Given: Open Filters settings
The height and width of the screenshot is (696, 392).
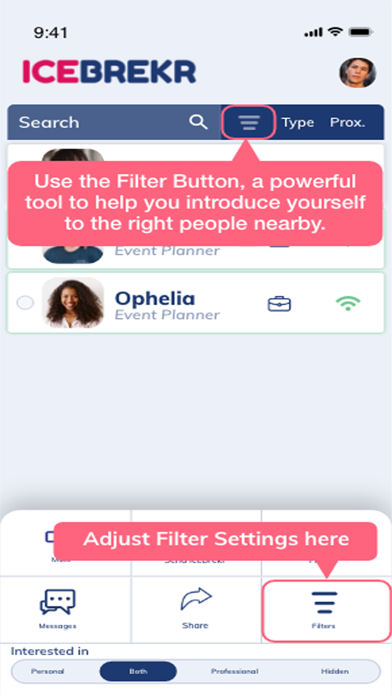Looking at the screenshot, I should [326, 611].
